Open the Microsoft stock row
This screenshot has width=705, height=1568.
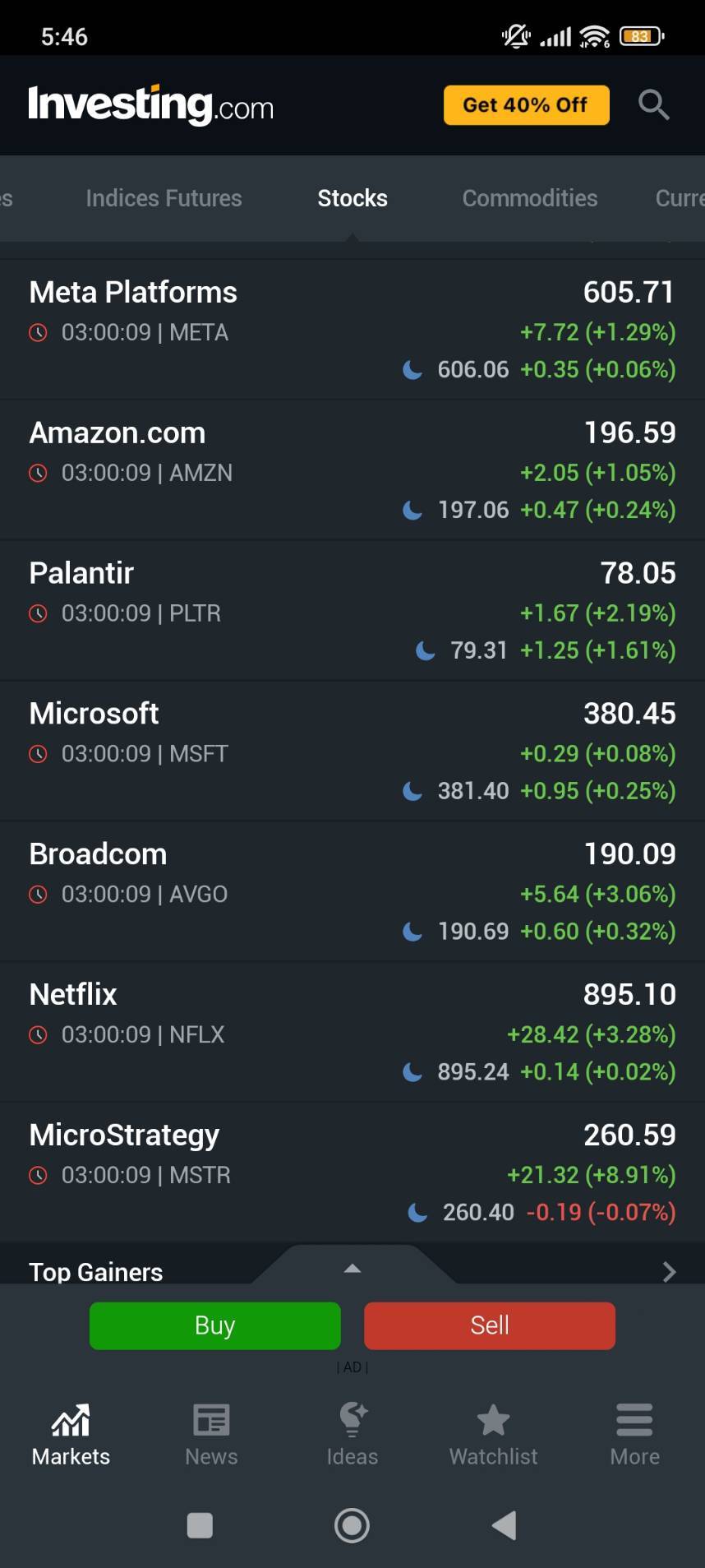pyautogui.click(x=352, y=752)
